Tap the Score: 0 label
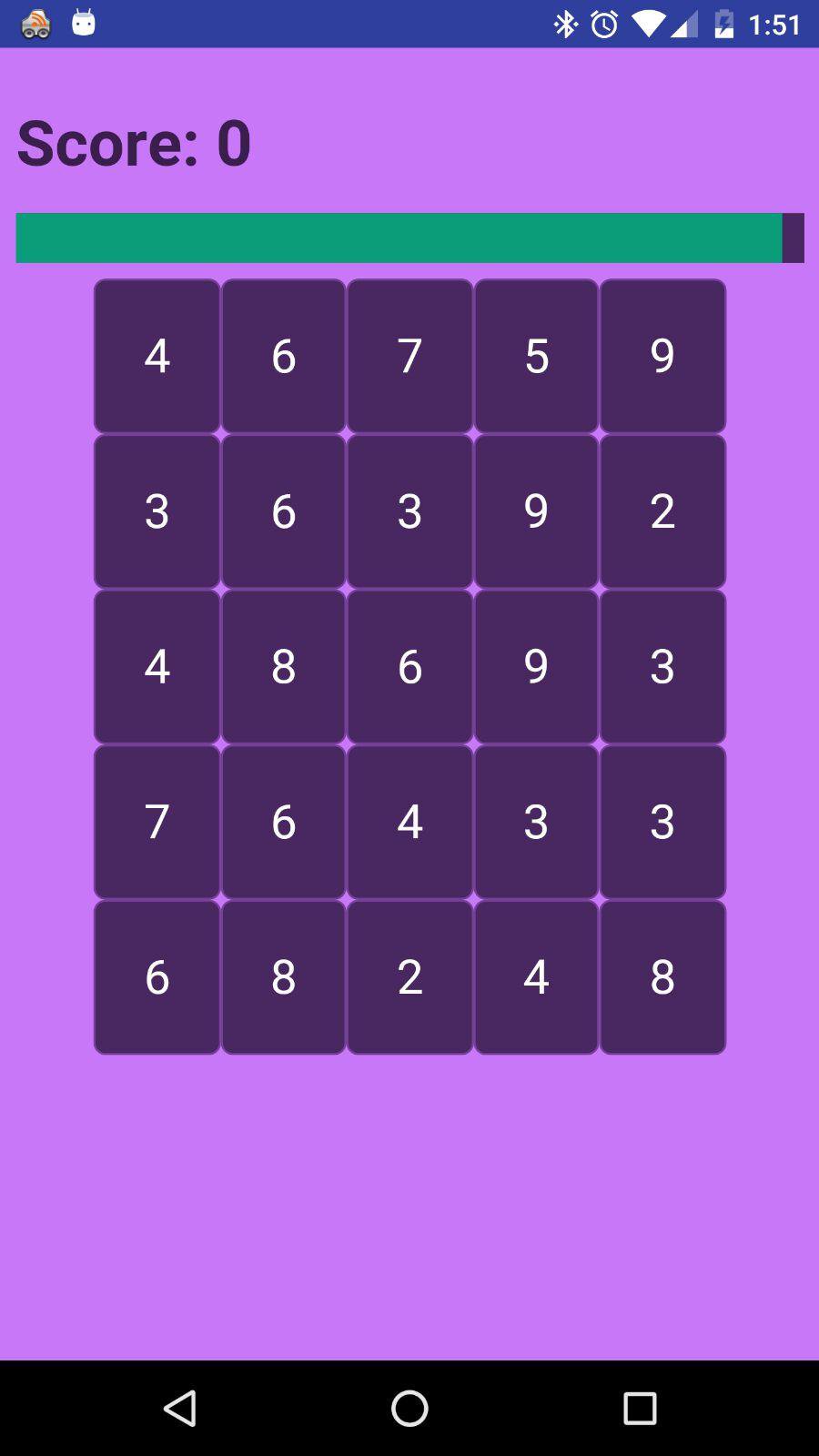The width and height of the screenshot is (819, 1456). click(x=135, y=143)
